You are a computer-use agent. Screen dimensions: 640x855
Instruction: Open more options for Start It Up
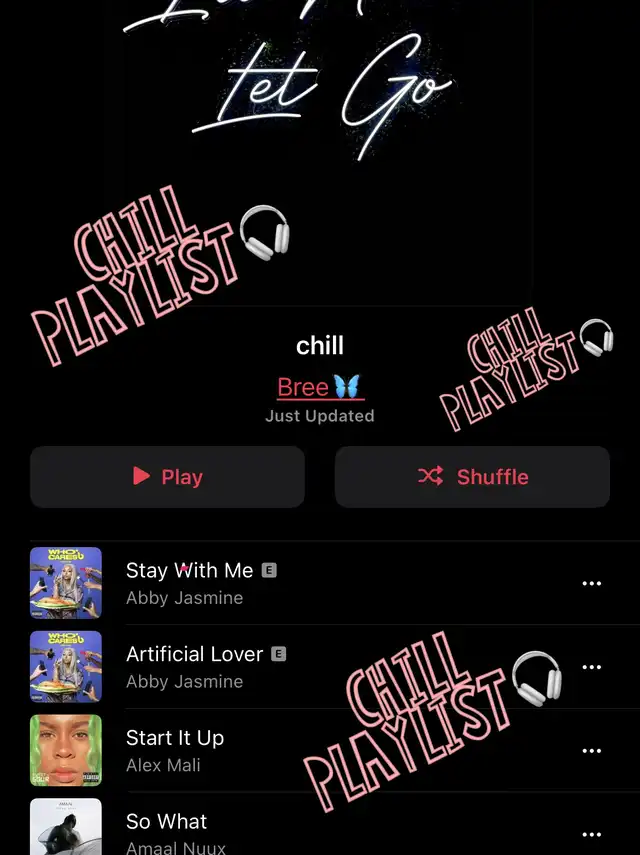coord(592,750)
